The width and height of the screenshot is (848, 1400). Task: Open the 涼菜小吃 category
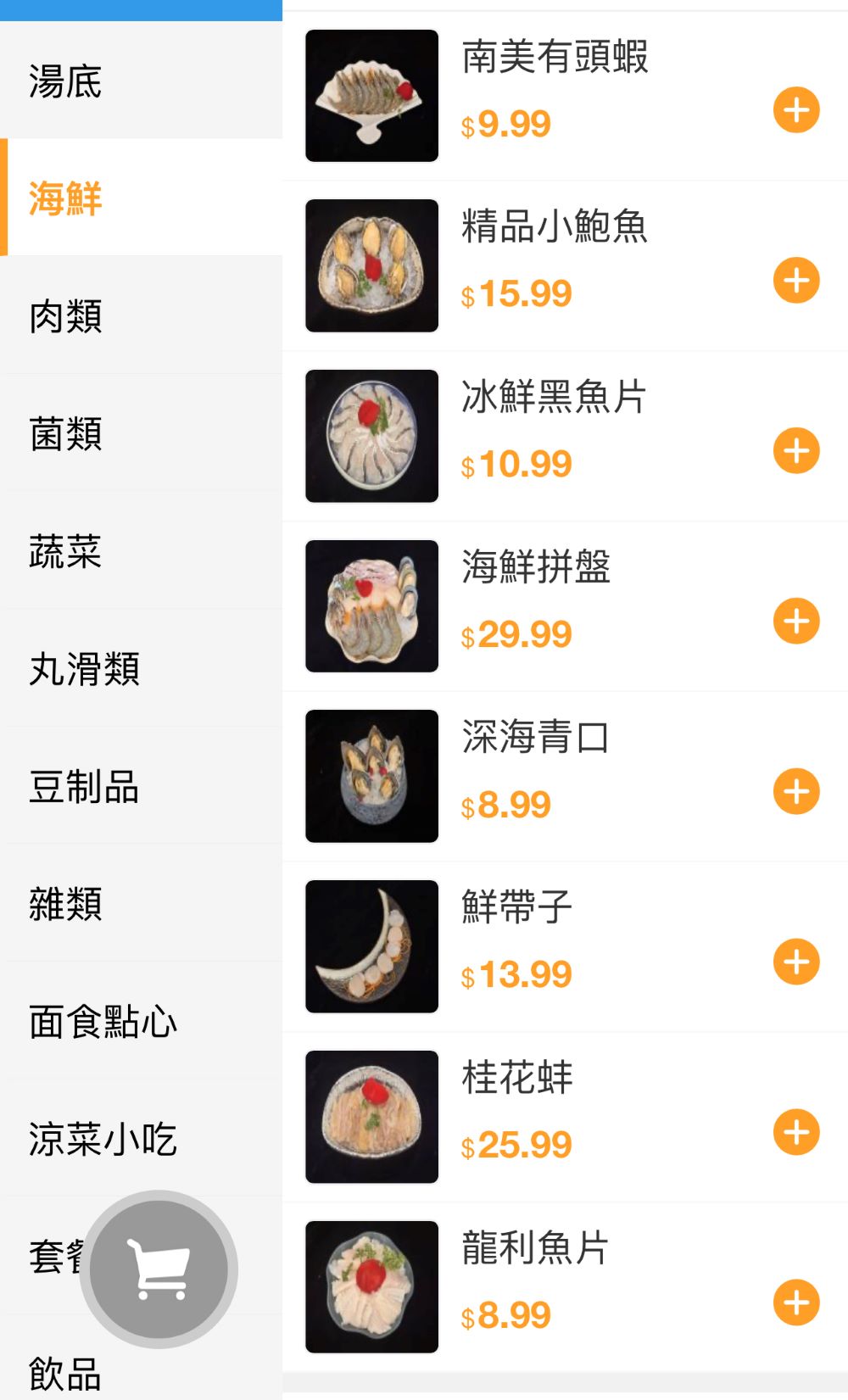coord(103,1138)
